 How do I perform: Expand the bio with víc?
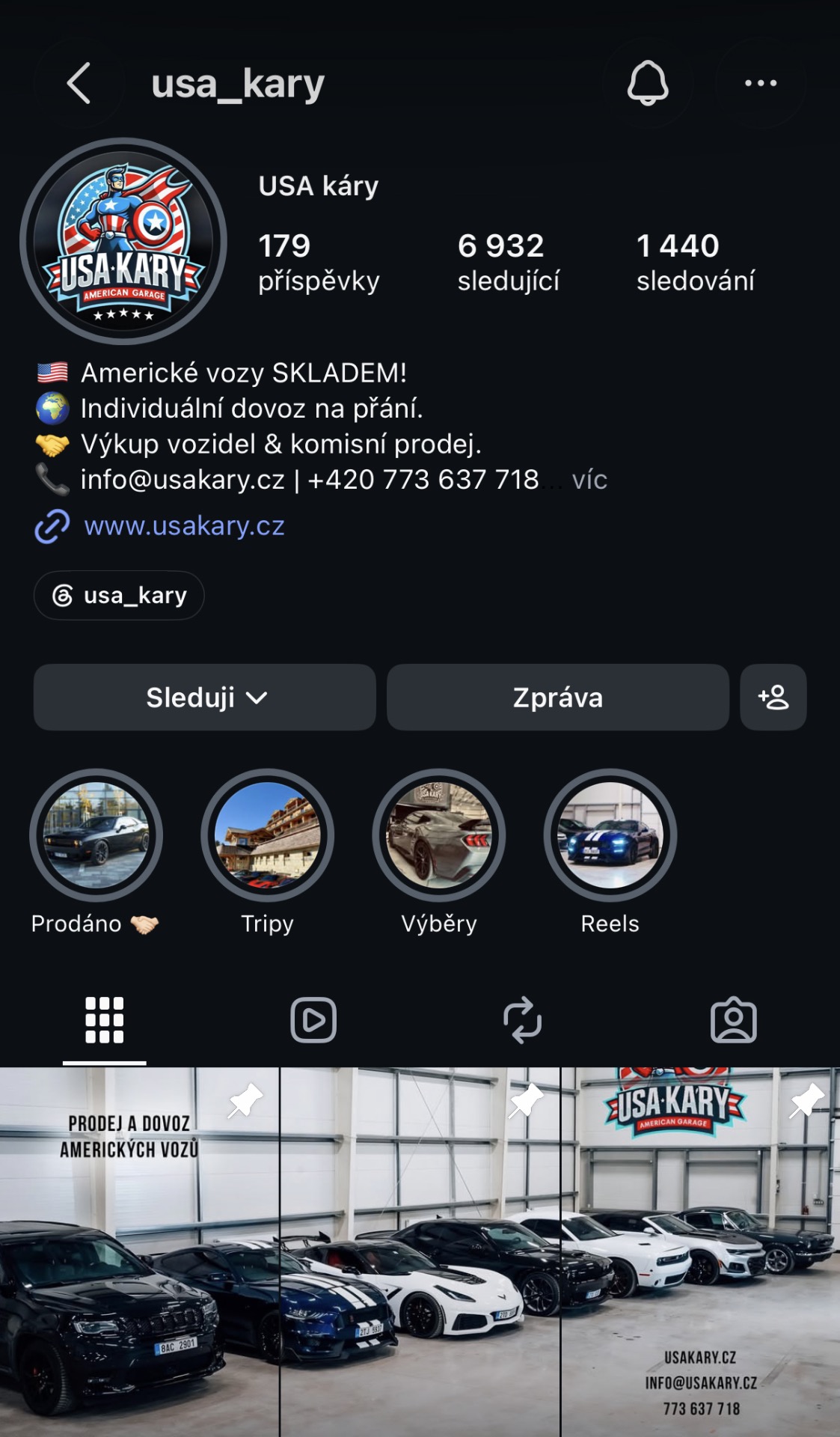pyautogui.click(x=589, y=480)
